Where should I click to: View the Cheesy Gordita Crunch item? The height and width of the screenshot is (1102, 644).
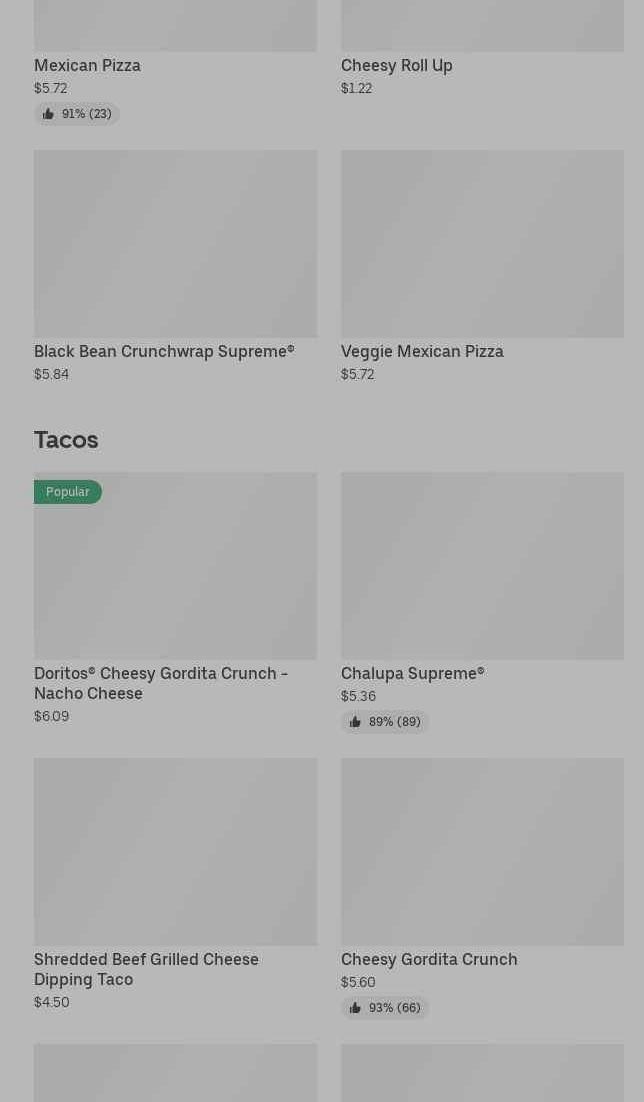[x=482, y=889]
